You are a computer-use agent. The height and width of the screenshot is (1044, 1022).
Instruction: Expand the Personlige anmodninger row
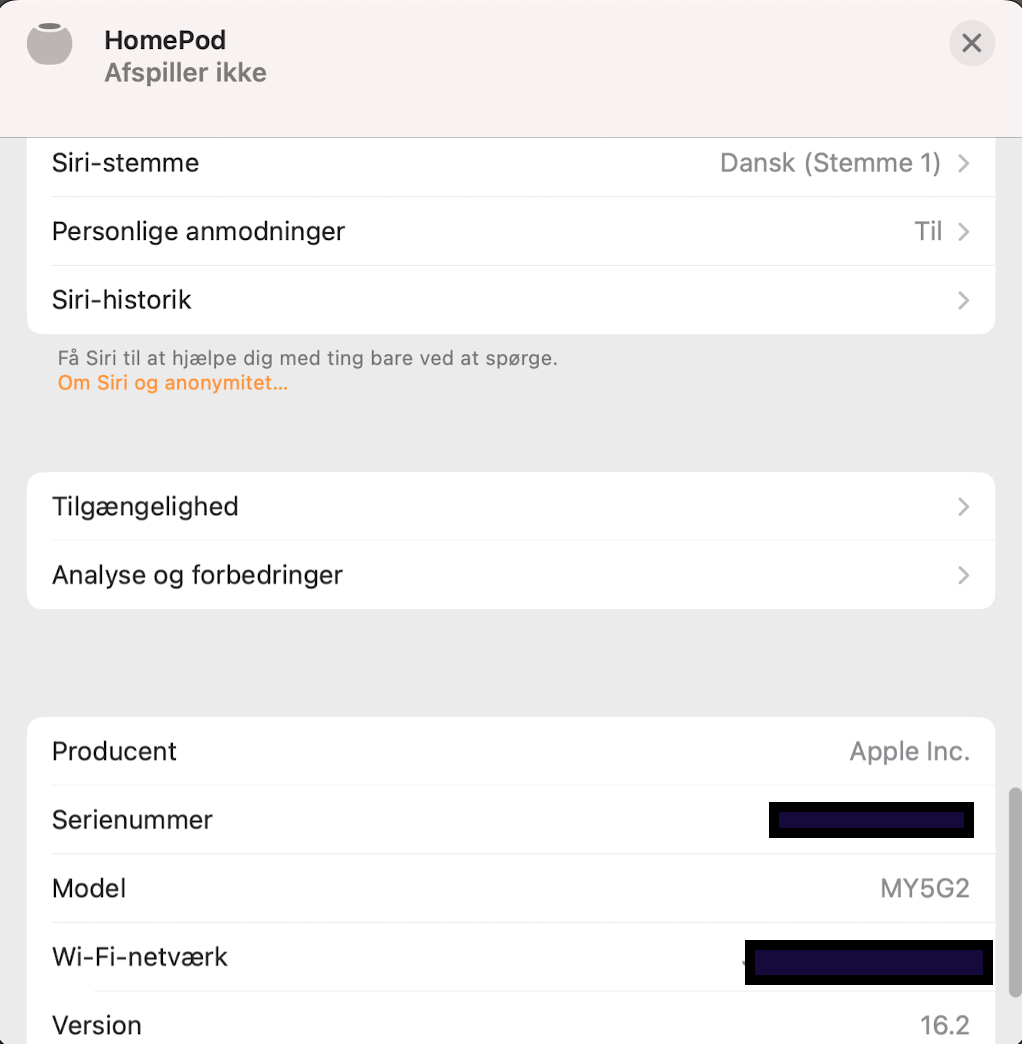(198, 231)
